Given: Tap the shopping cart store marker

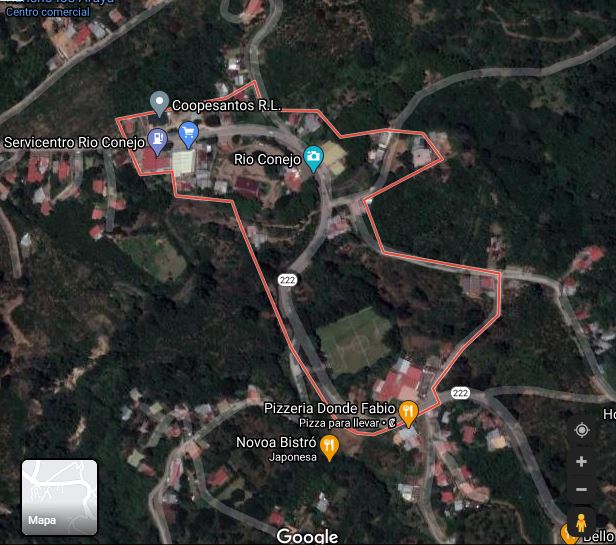Looking at the screenshot, I should [x=188, y=132].
